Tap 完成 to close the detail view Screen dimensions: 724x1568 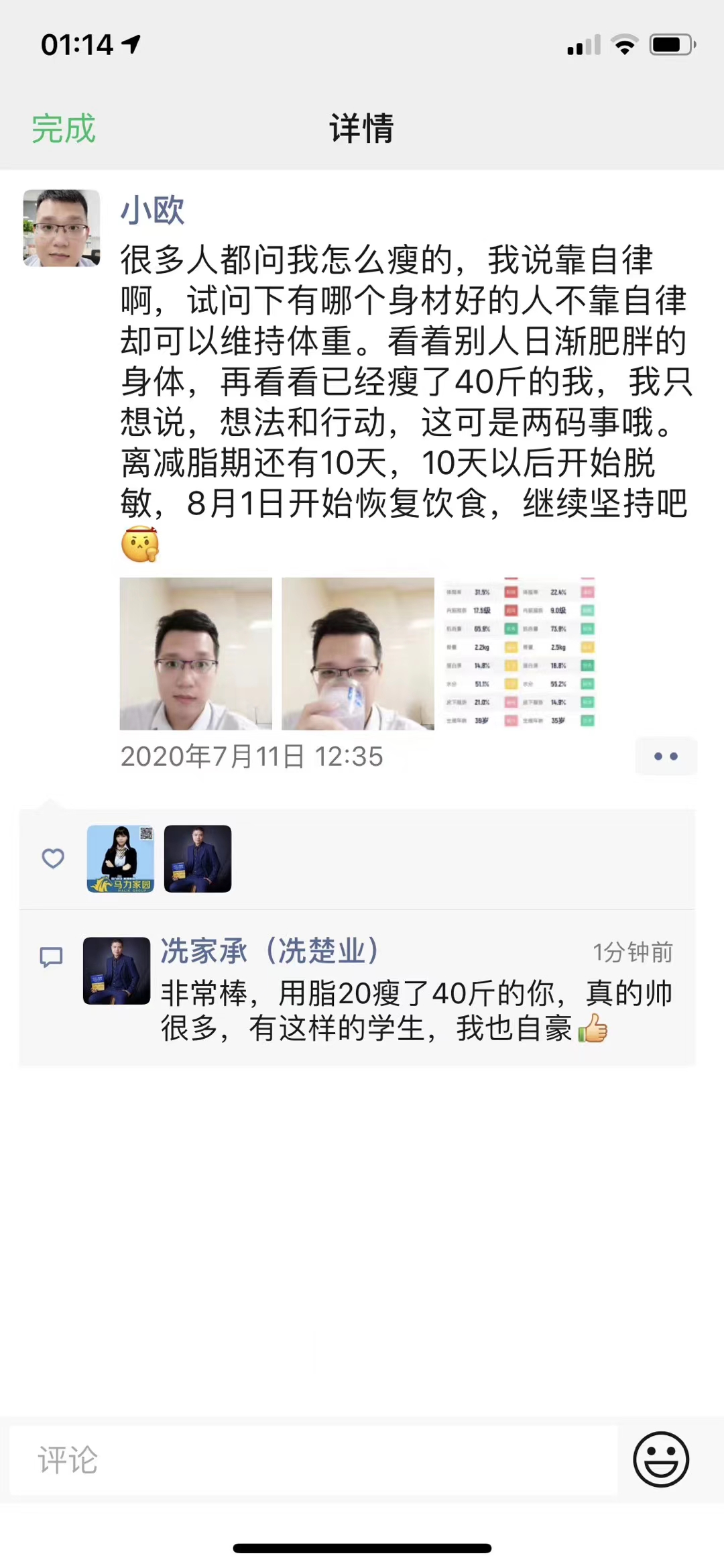click(x=64, y=128)
